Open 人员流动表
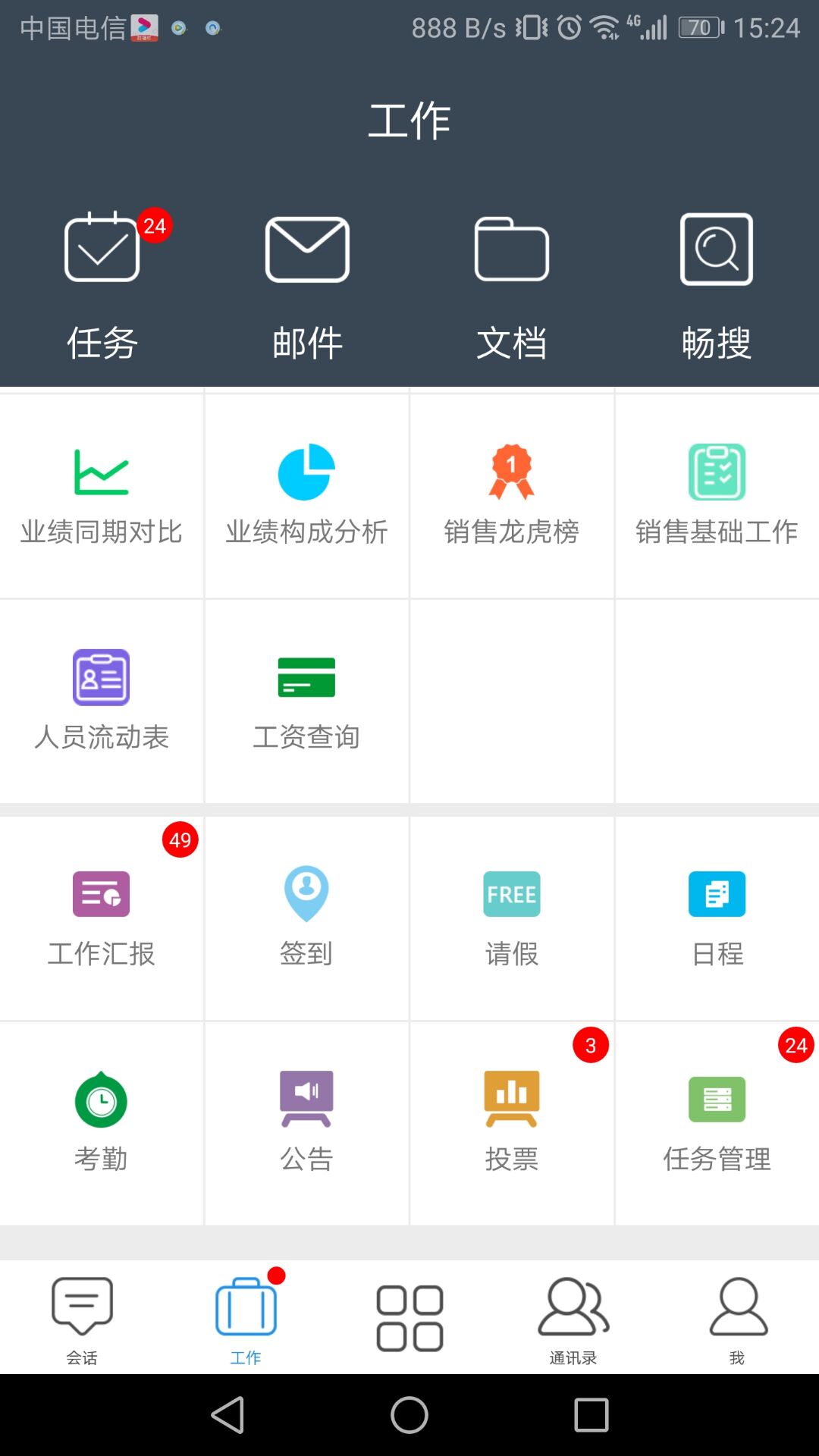The height and width of the screenshot is (1456, 819). coord(102,701)
